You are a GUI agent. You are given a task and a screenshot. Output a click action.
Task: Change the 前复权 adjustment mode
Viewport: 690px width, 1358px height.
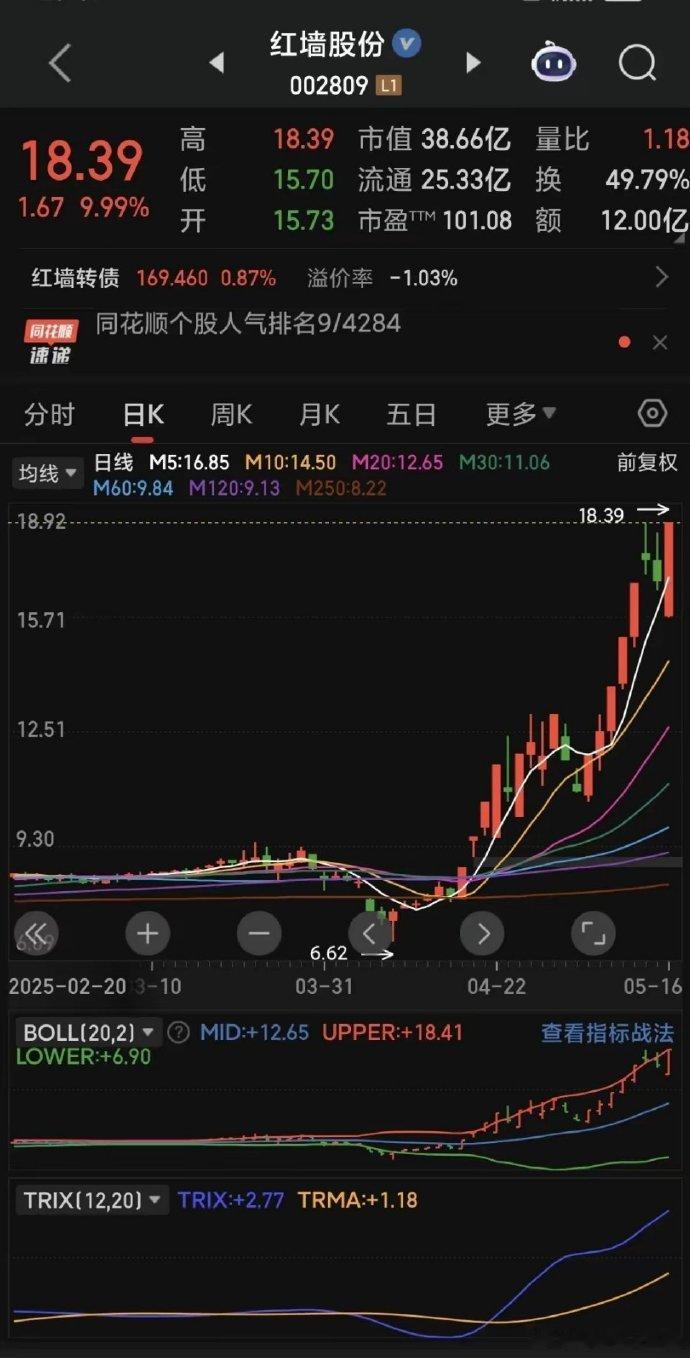tap(647, 463)
